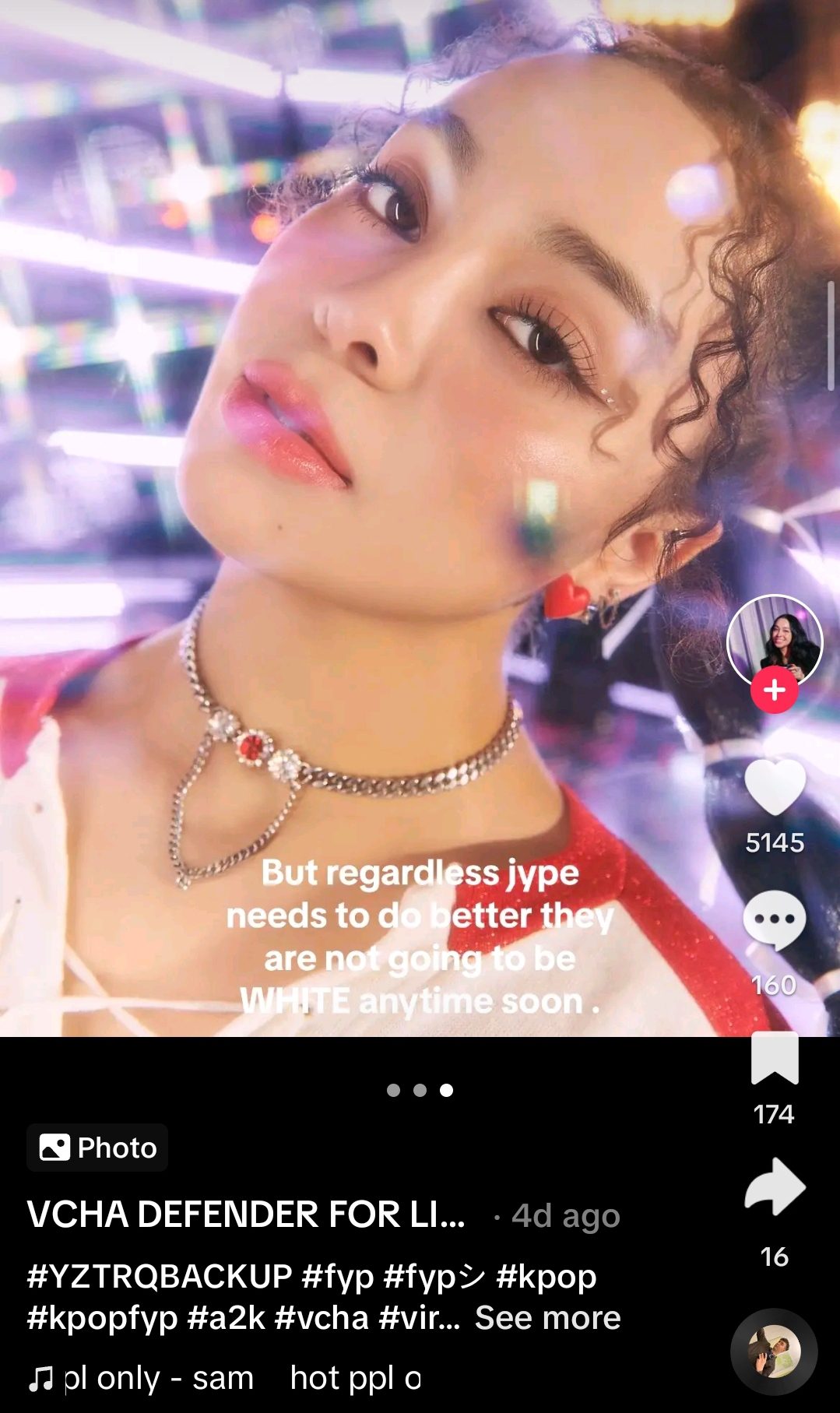The width and height of the screenshot is (840, 1413).
Task: Open the #vcha hashtag
Action: [x=322, y=1318]
